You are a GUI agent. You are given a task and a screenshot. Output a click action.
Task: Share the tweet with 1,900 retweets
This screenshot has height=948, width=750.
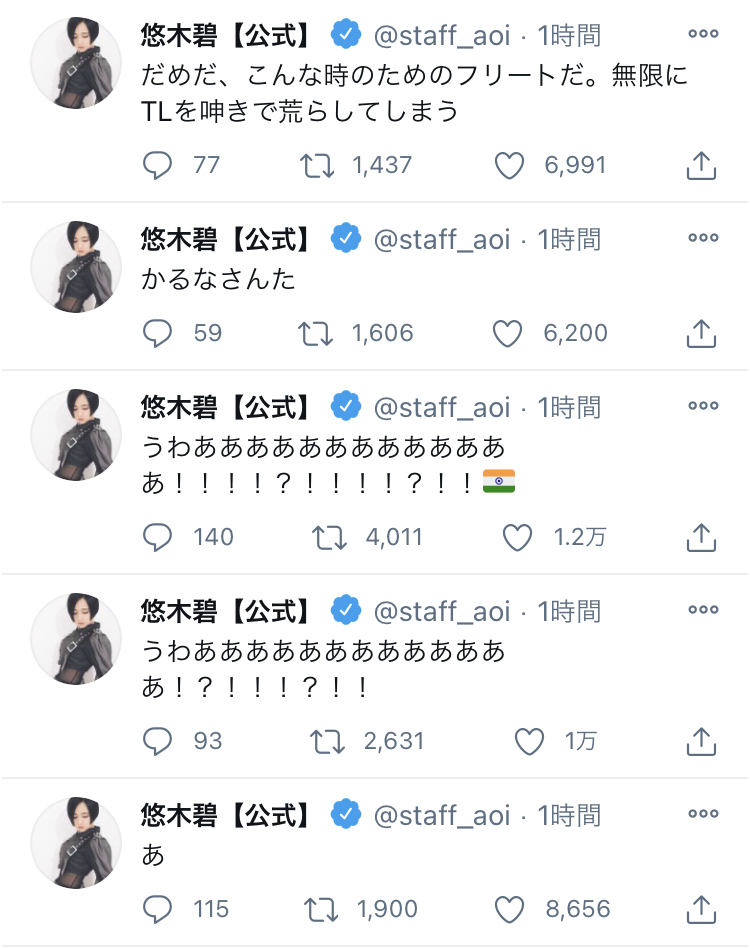click(x=702, y=910)
